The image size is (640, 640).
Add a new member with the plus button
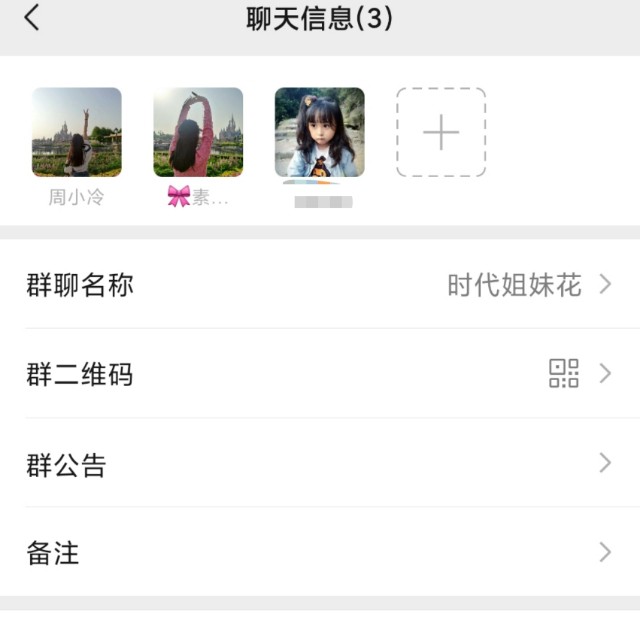click(x=441, y=132)
